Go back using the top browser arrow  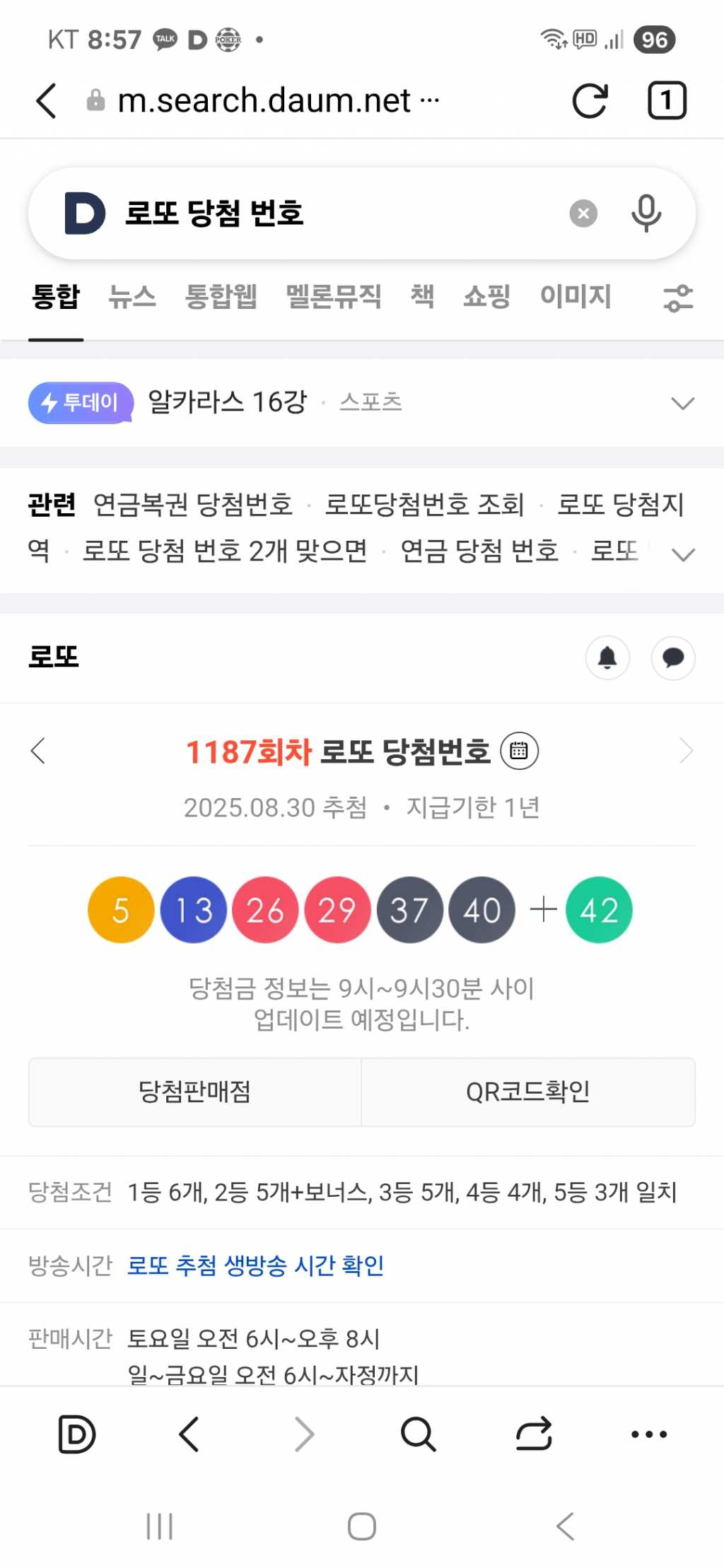[x=47, y=100]
